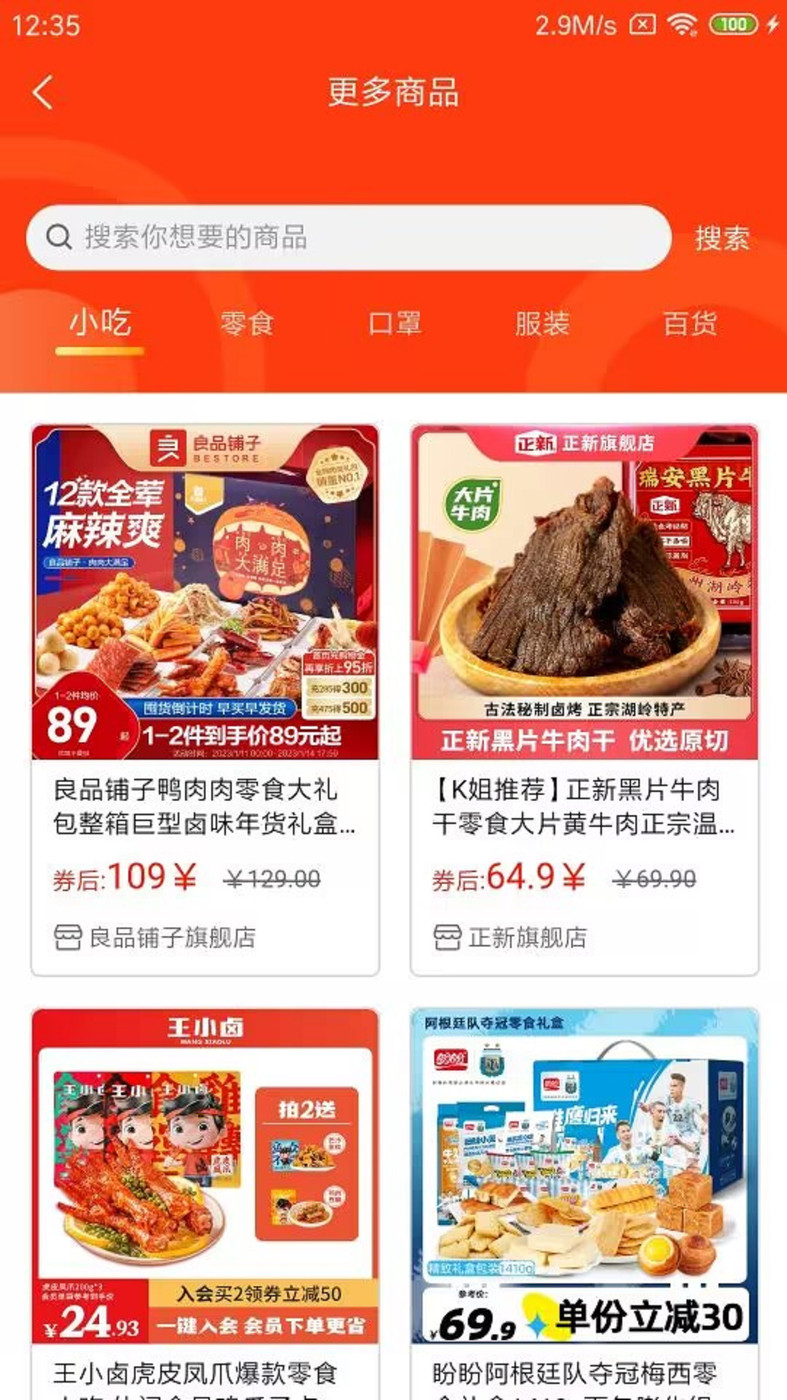This screenshot has height=1400, width=787.
Task: Switch to the 零食 category tab
Action: 248,322
